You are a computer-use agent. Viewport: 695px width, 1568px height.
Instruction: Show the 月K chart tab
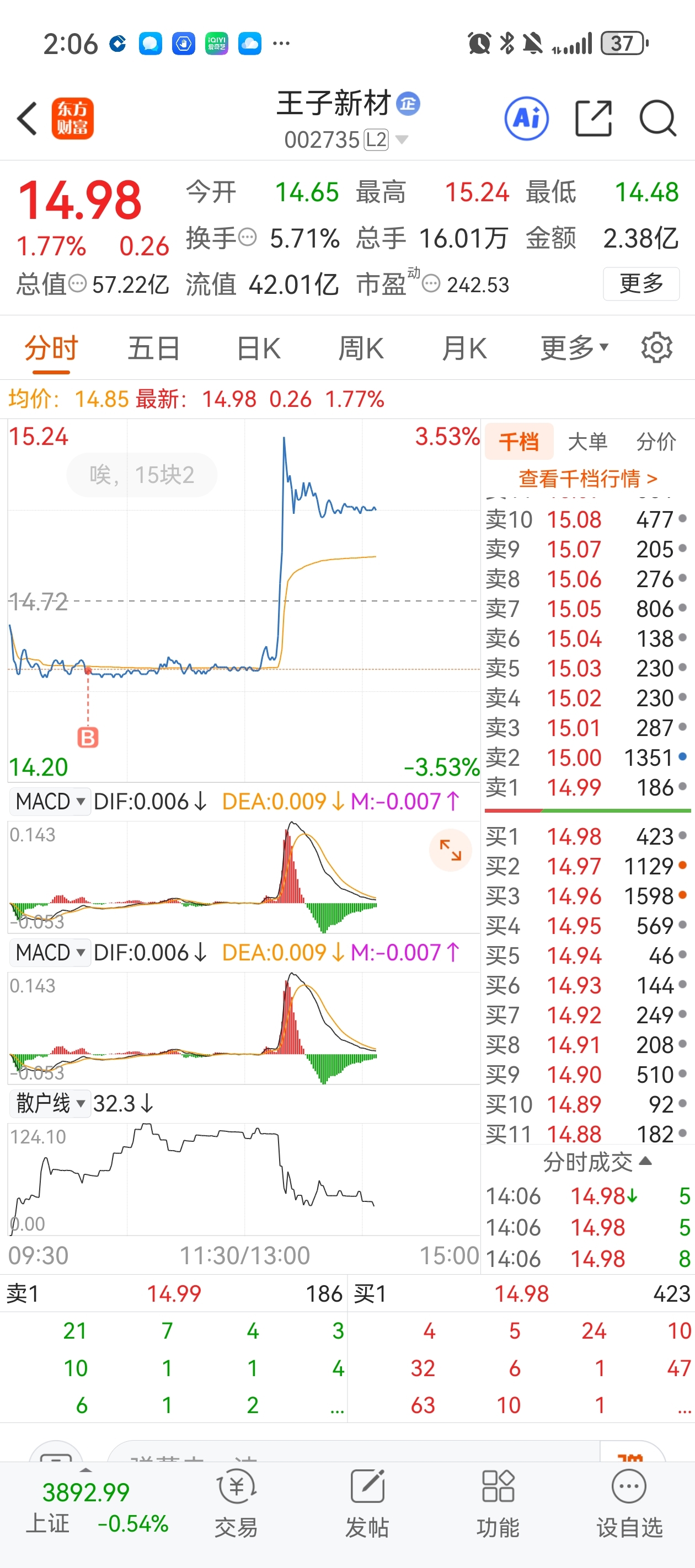(464, 349)
